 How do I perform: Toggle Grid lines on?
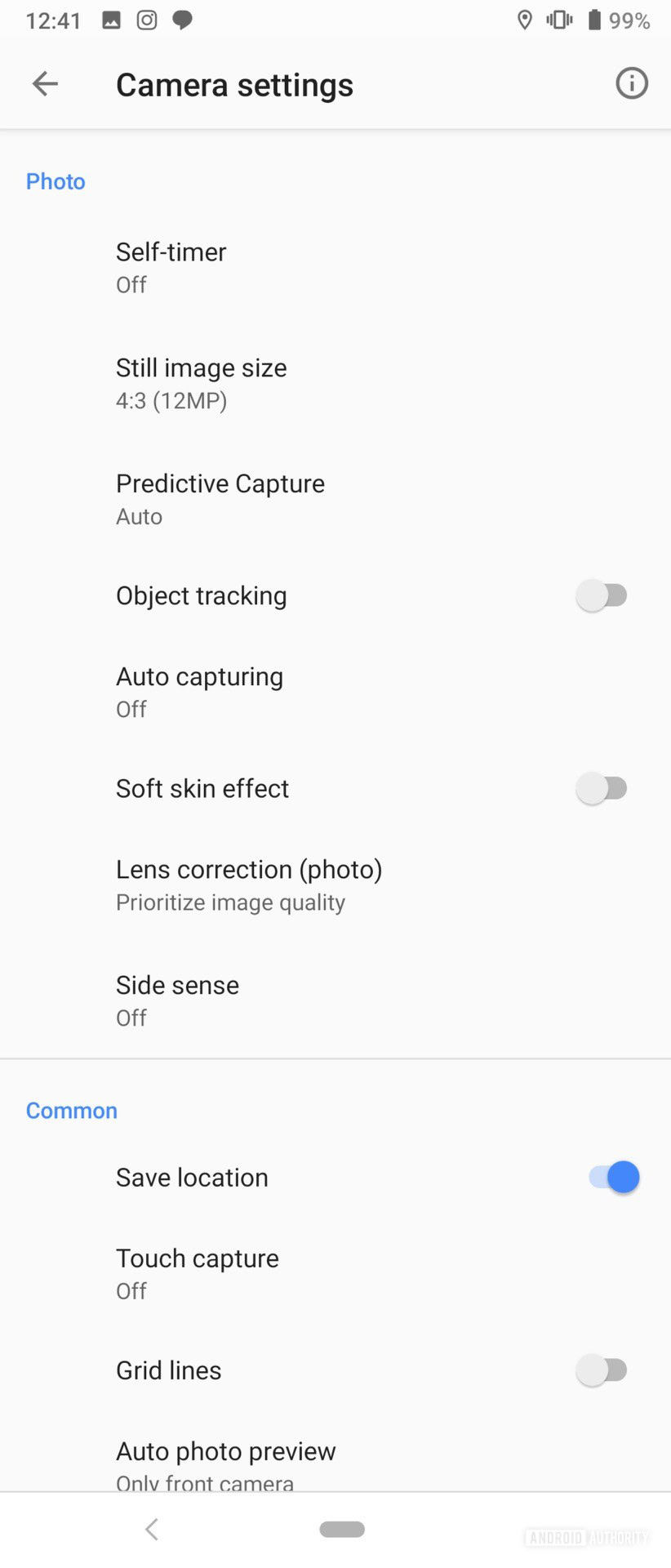[602, 1370]
